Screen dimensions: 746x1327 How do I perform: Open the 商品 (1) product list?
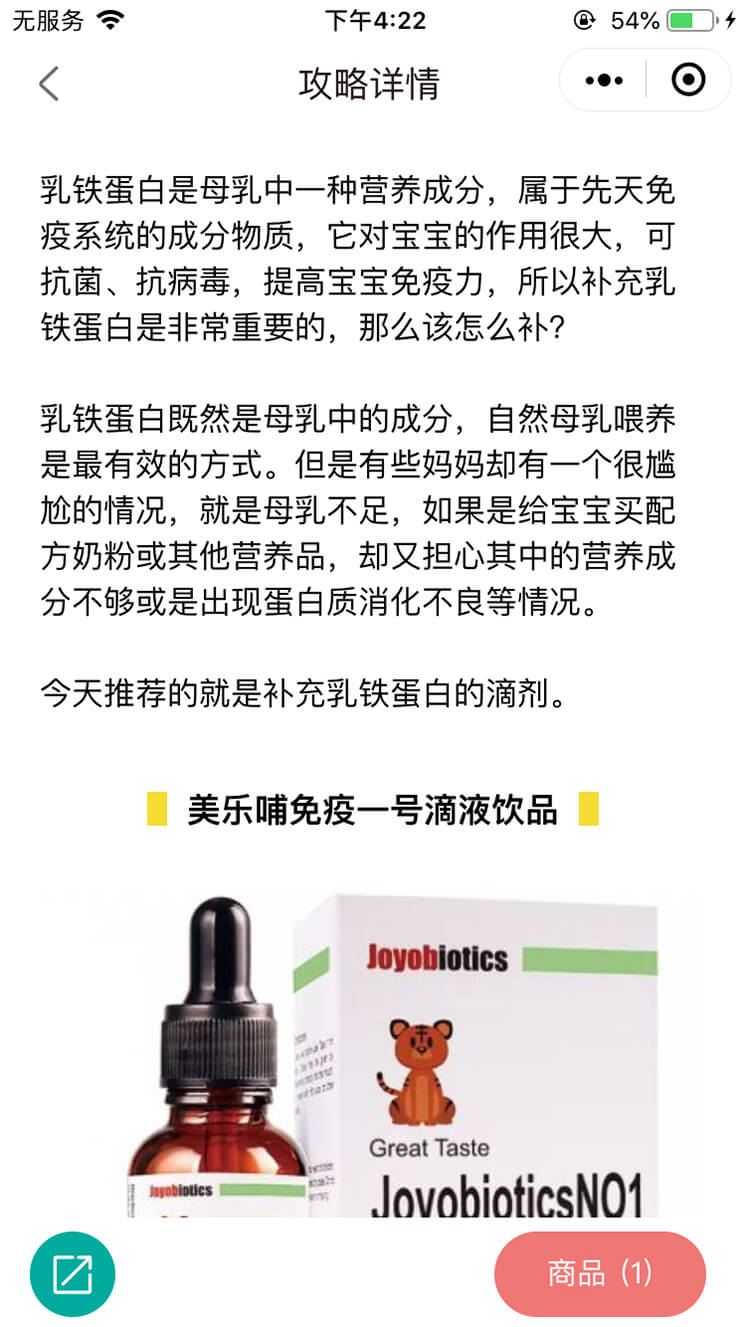(600, 1273)
